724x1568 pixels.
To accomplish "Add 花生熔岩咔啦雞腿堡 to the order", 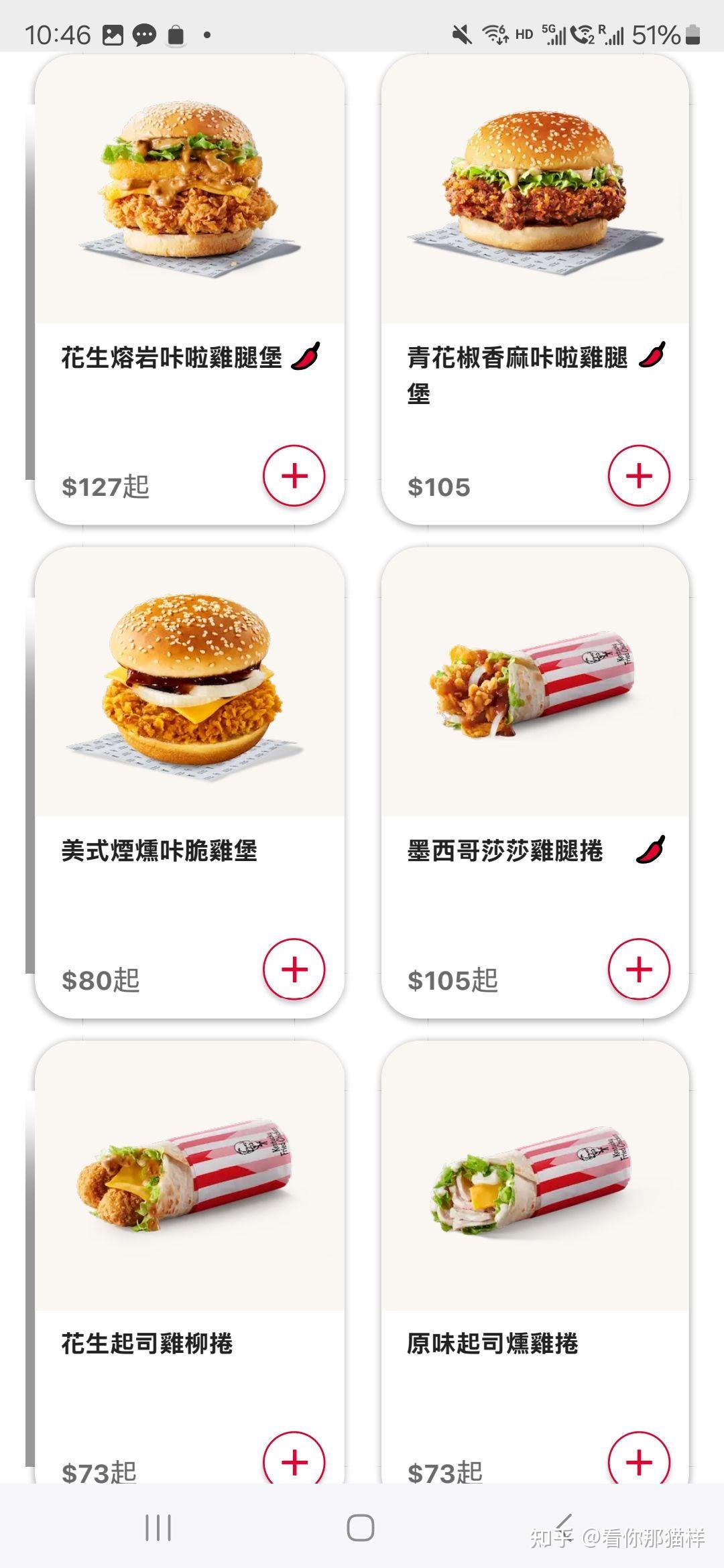I will 294,476.
